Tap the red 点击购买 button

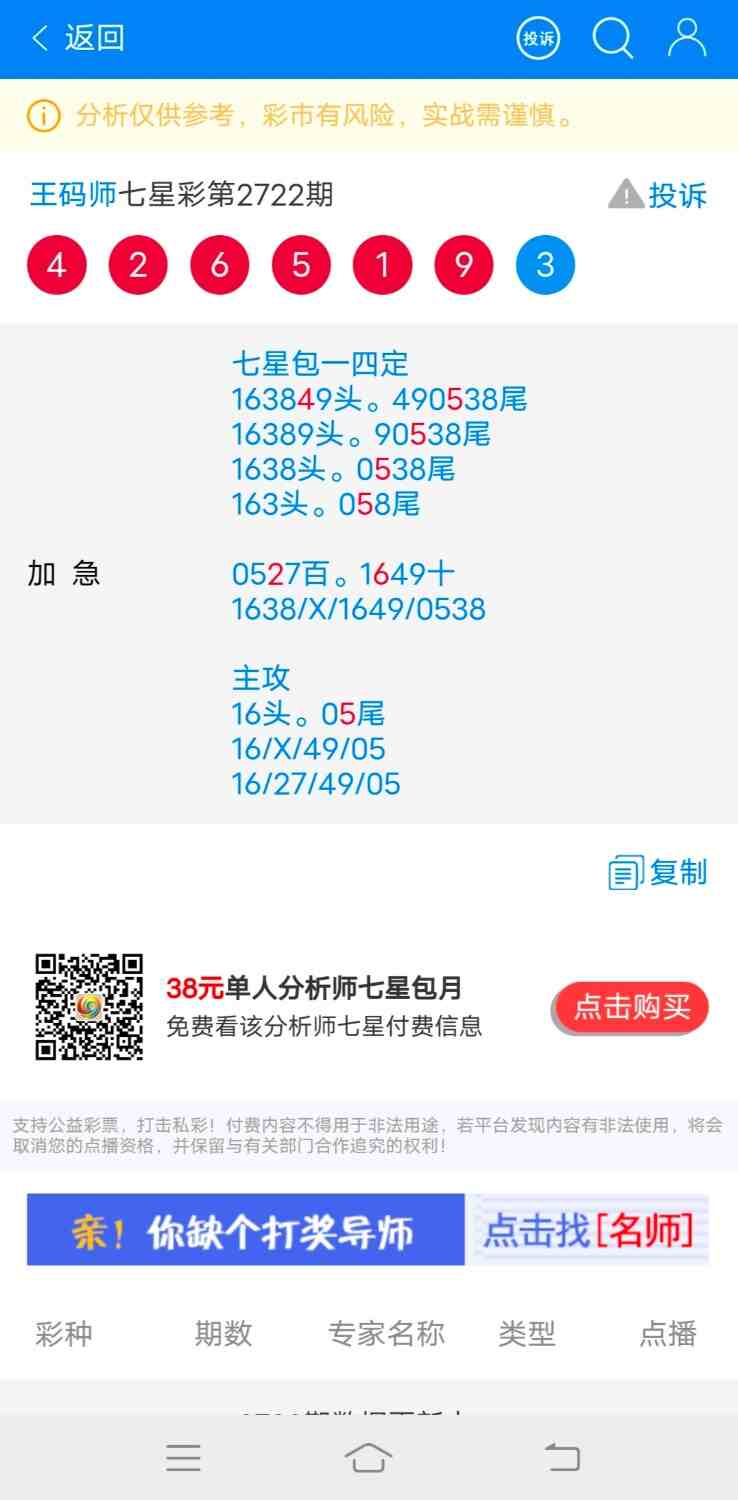(631, 1007)
